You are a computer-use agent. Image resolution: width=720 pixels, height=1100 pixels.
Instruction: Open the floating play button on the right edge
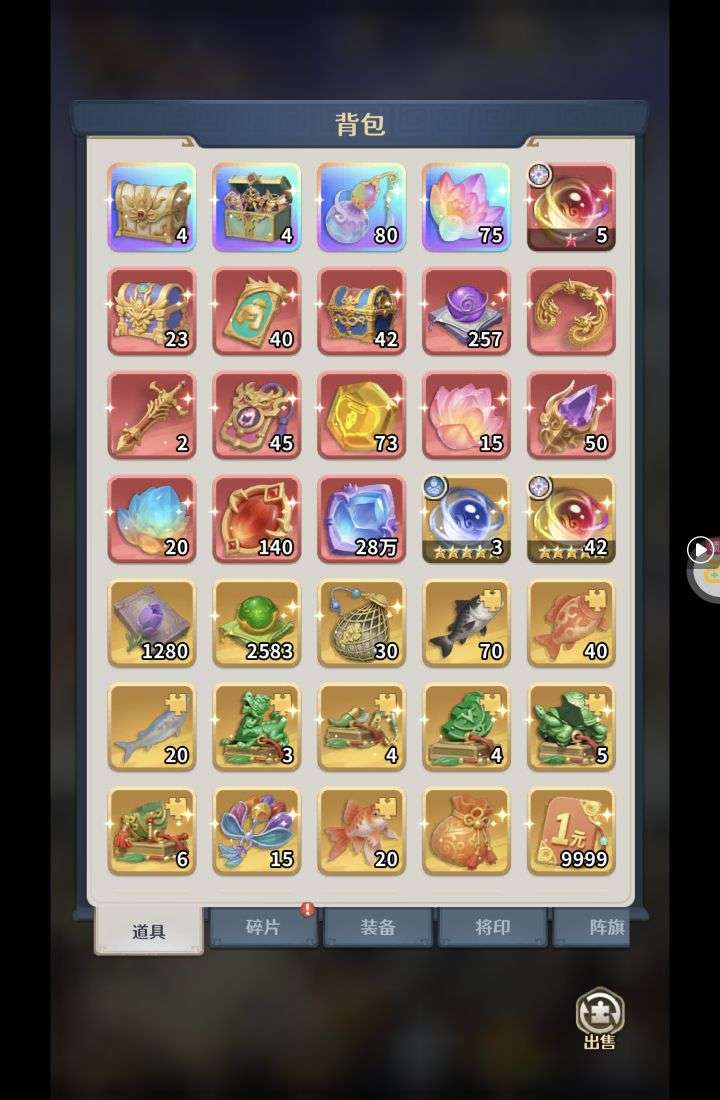point(700,549)
